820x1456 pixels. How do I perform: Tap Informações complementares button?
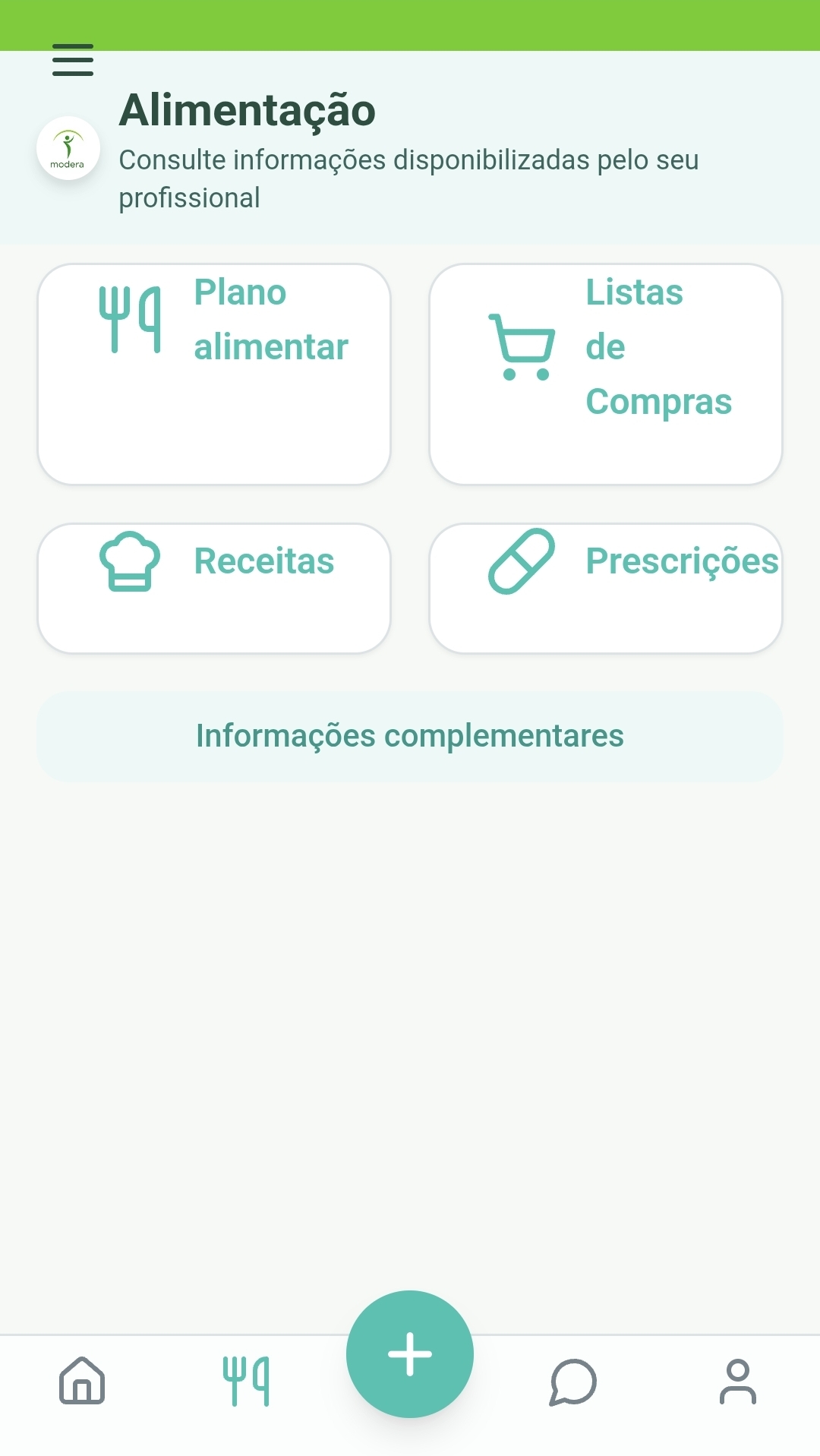[410, 736]
